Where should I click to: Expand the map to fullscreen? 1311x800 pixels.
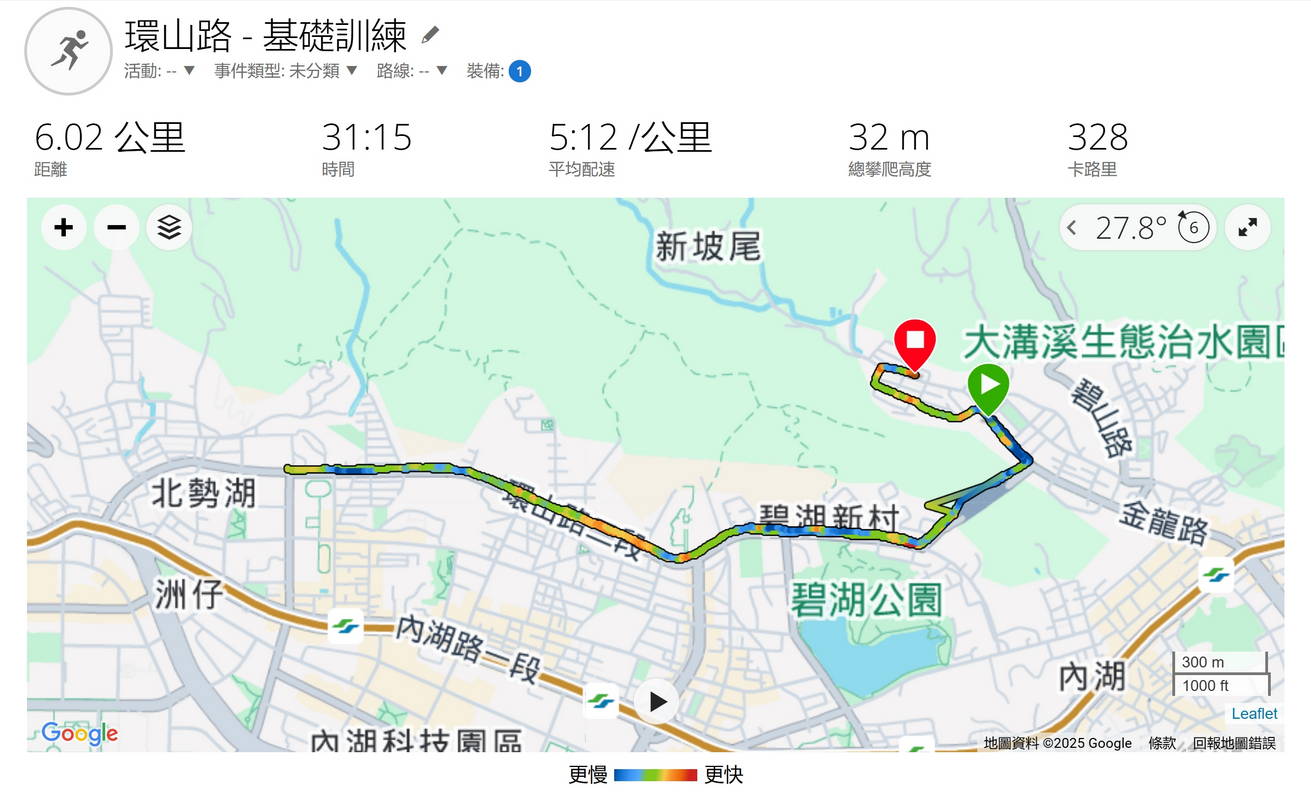click(1247, 228)
